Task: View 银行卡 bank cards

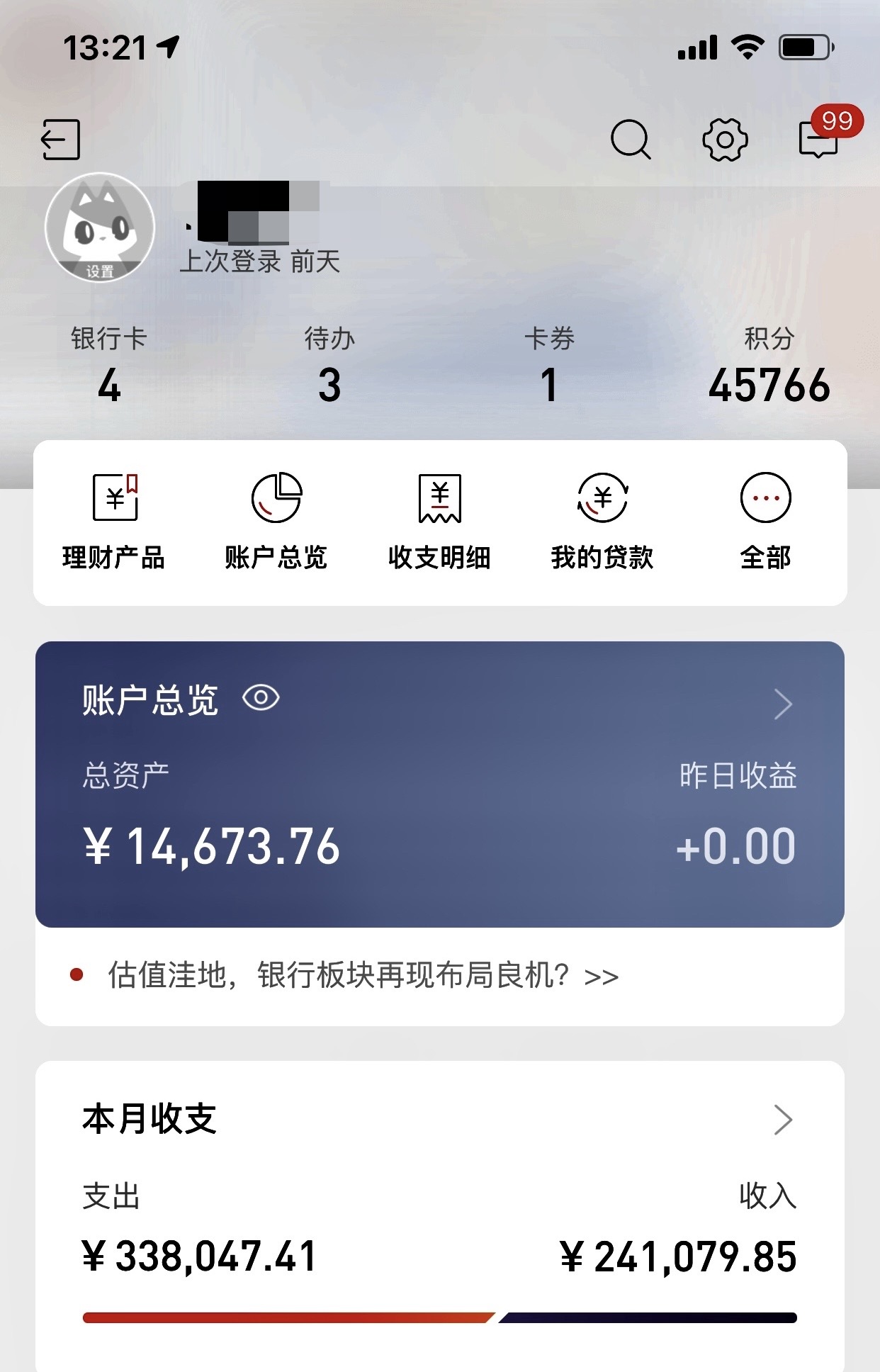Action: pos(108,366)
